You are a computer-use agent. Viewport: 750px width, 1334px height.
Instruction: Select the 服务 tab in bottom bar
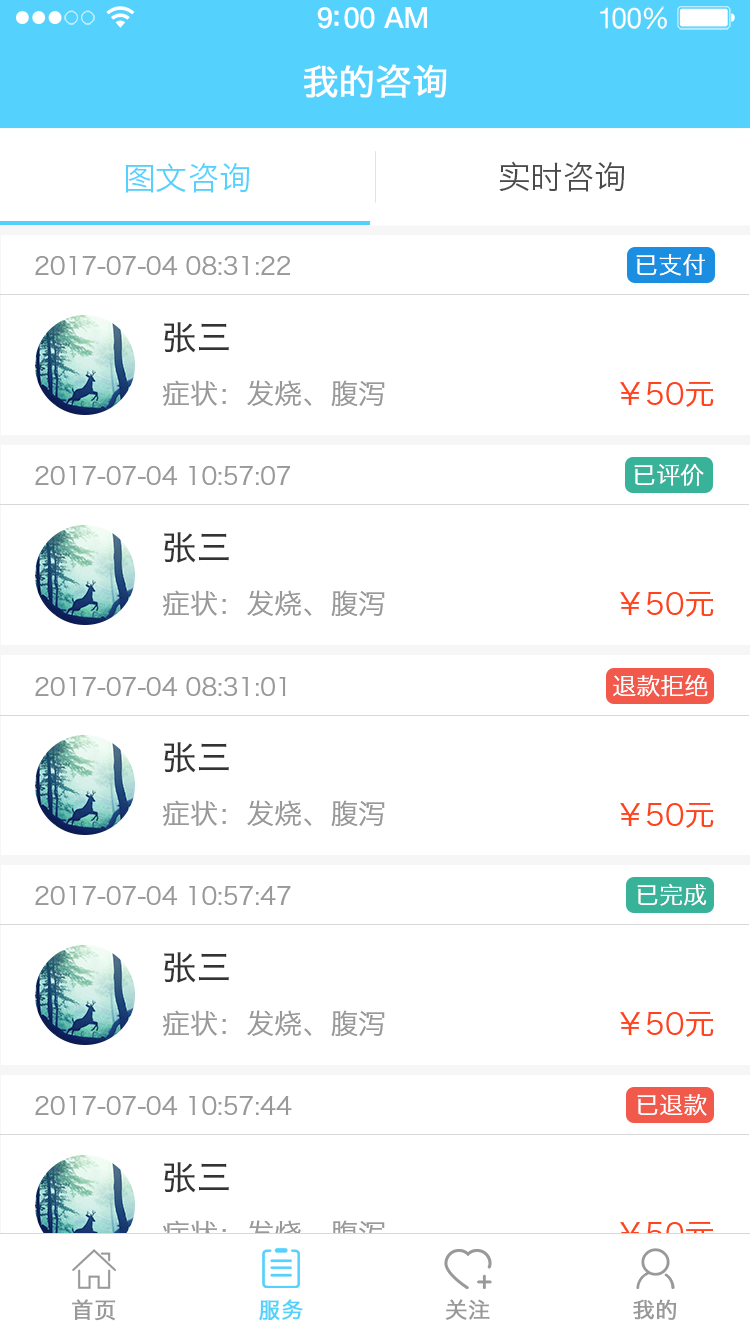click(x=281, y=1285)
